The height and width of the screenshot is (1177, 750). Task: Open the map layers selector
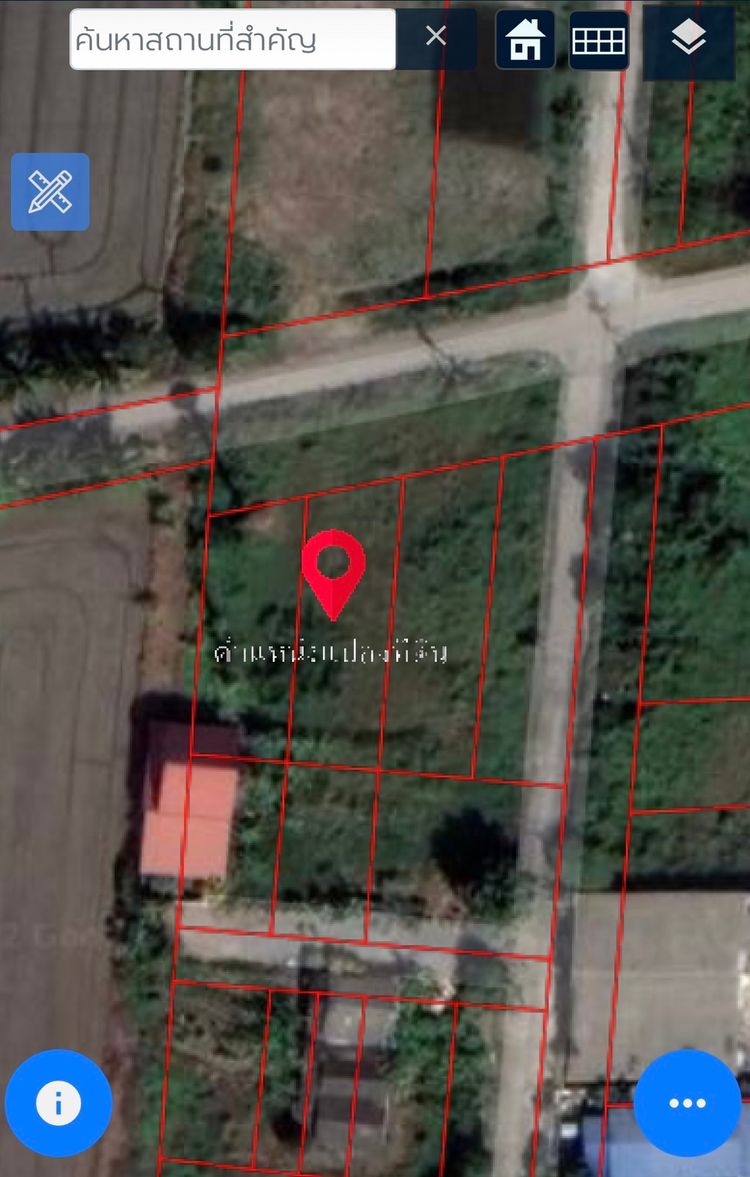point(688,40)
